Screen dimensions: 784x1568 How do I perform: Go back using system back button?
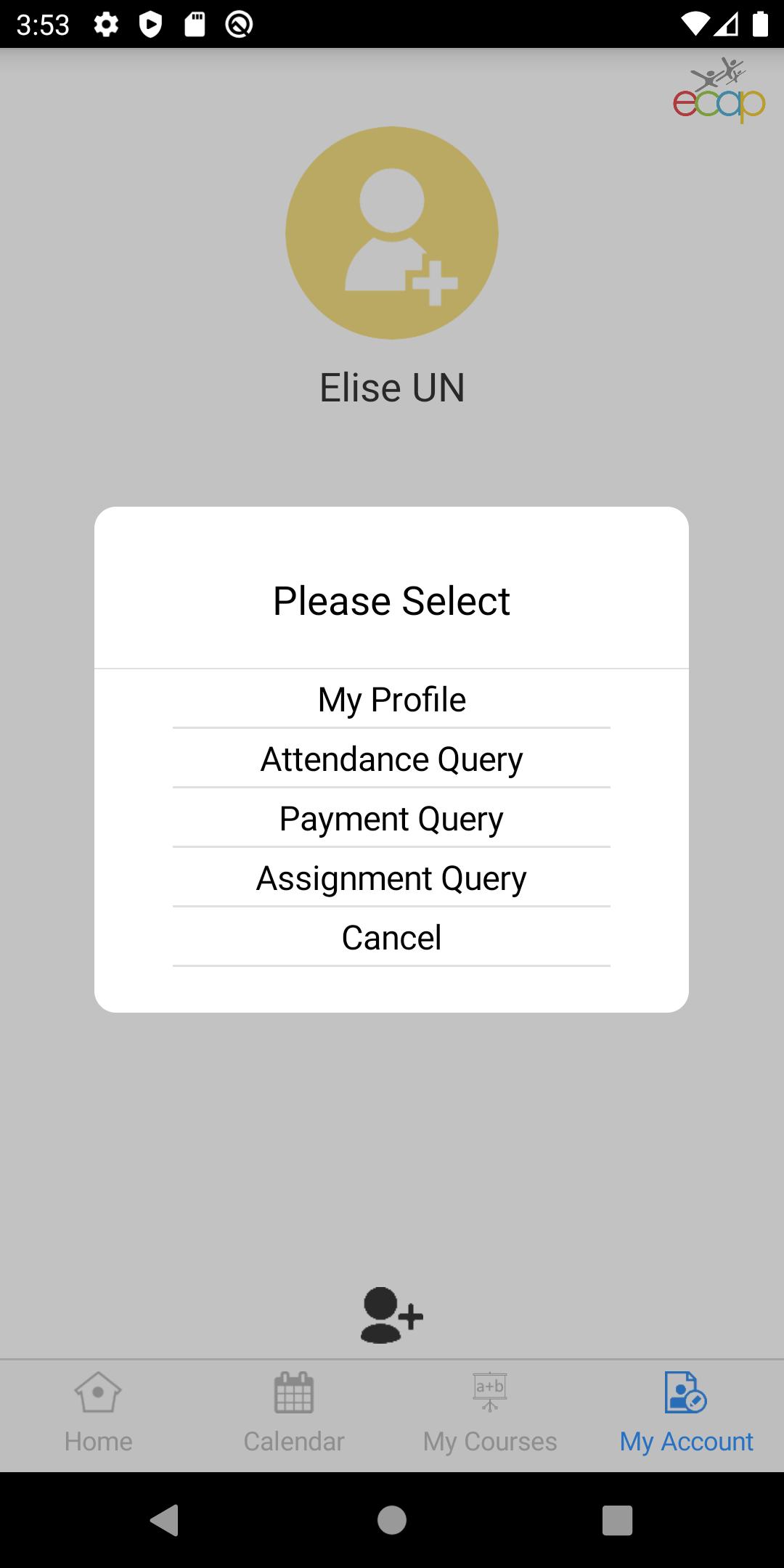point(165,1519)
